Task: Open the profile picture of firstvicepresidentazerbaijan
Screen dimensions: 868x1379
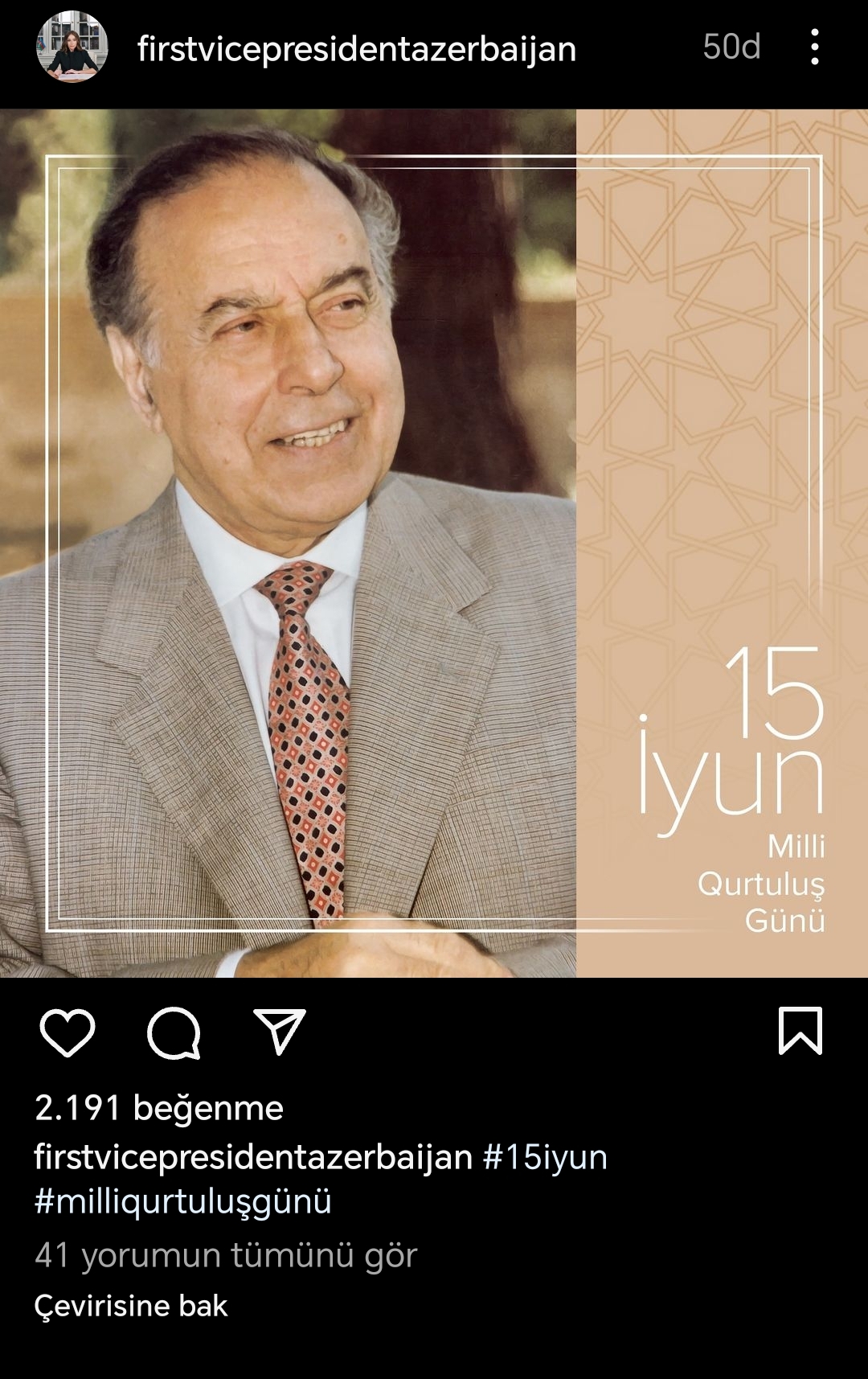Action: coord(72,47)
